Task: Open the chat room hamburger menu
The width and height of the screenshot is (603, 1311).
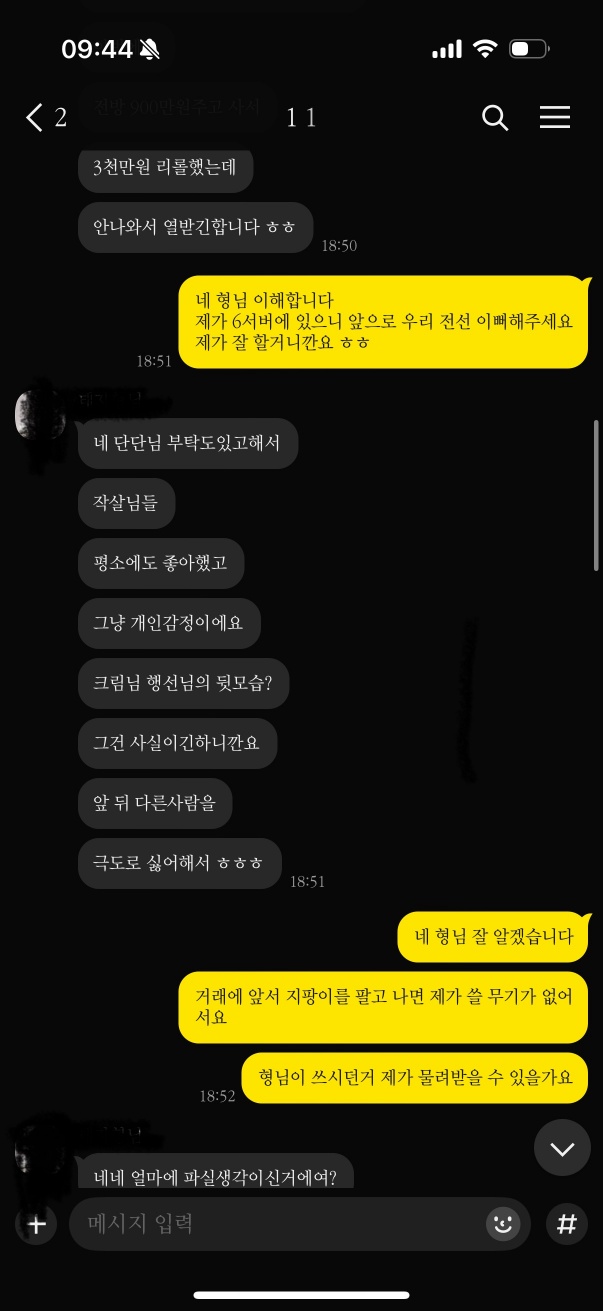Action: [x=555, y=118]
